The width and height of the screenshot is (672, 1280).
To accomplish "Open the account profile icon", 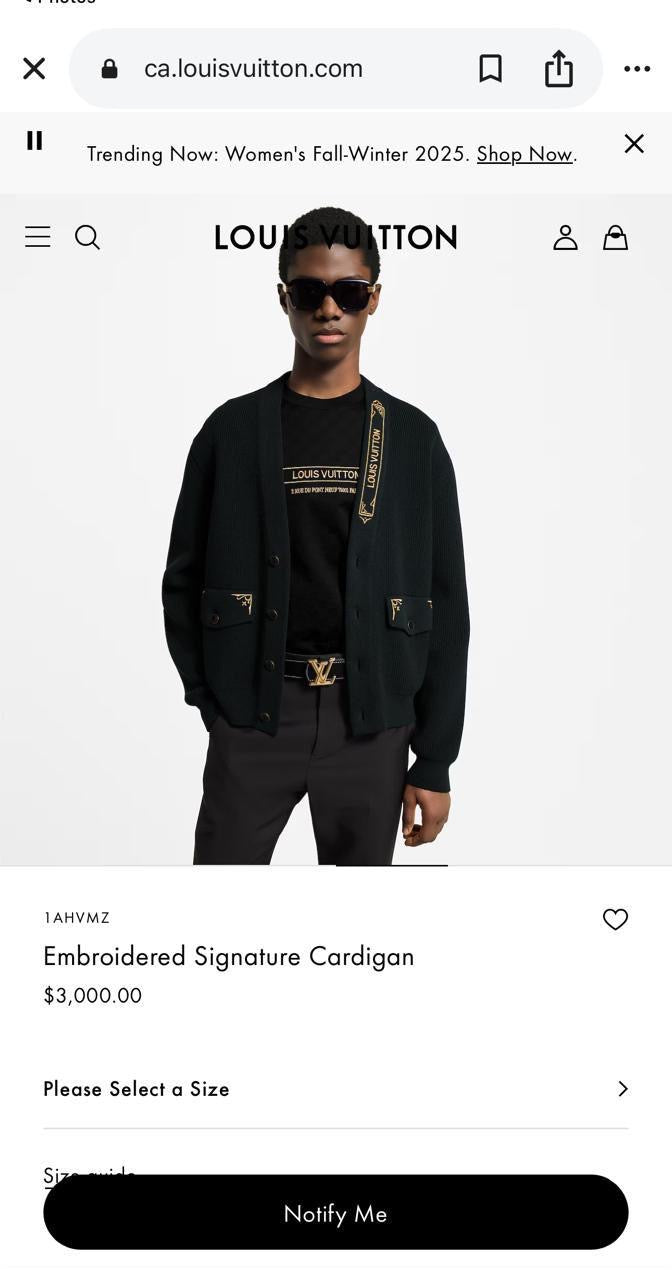I will pos(565,237).
